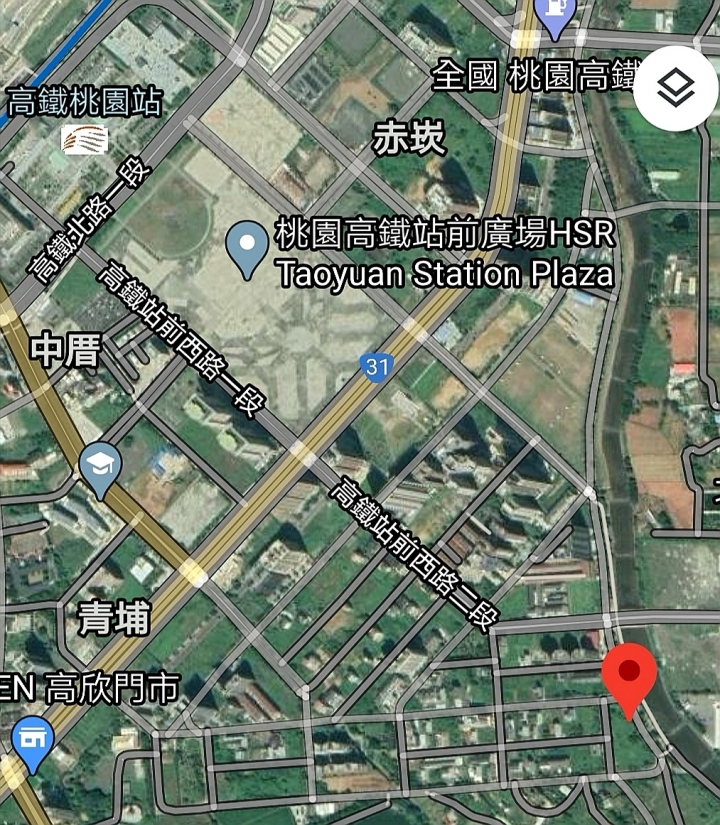Open the school place marker
This screenshot has height=825, width=720.
pos(101,467)
